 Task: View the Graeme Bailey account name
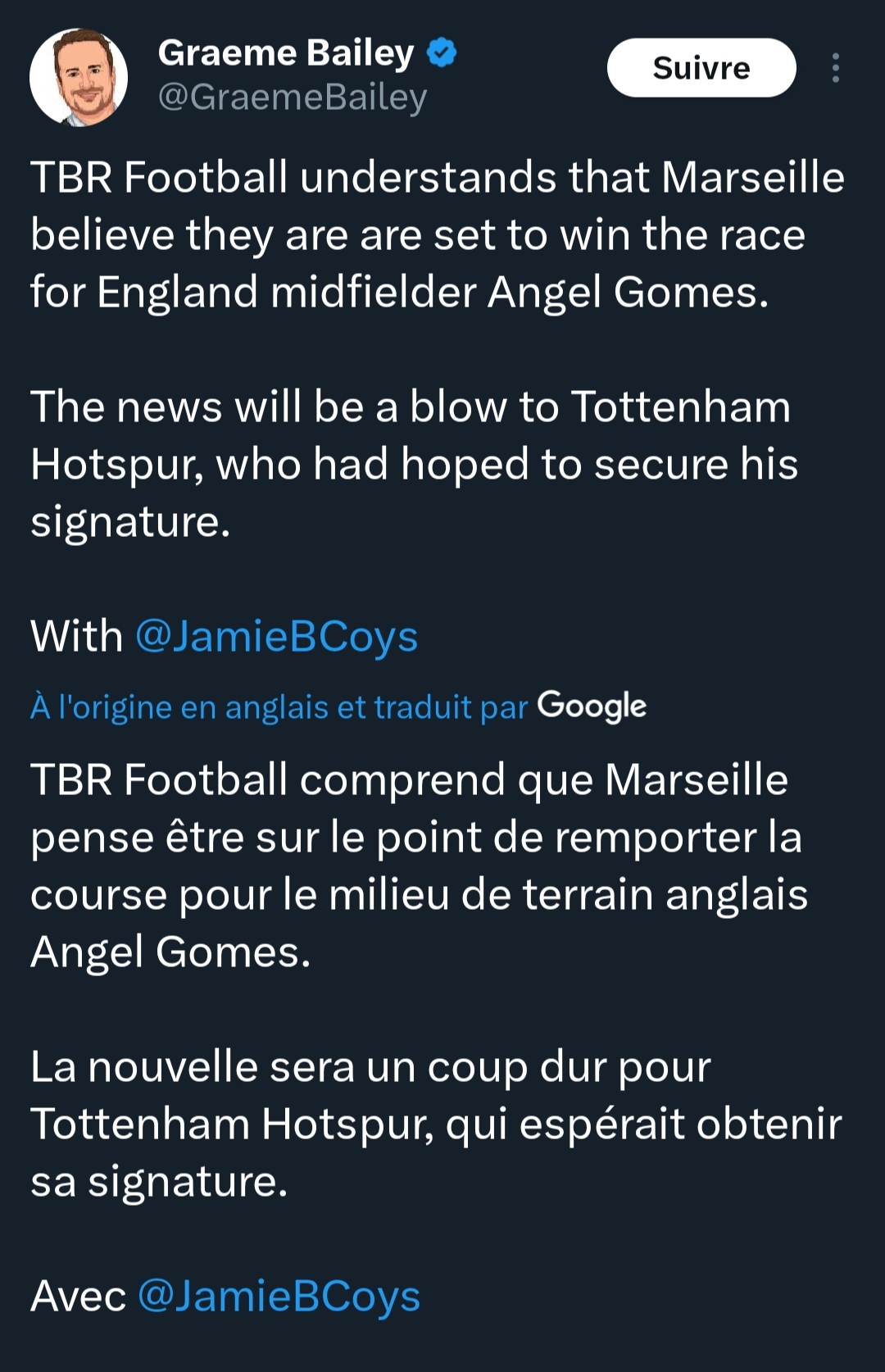pos(285,53)
